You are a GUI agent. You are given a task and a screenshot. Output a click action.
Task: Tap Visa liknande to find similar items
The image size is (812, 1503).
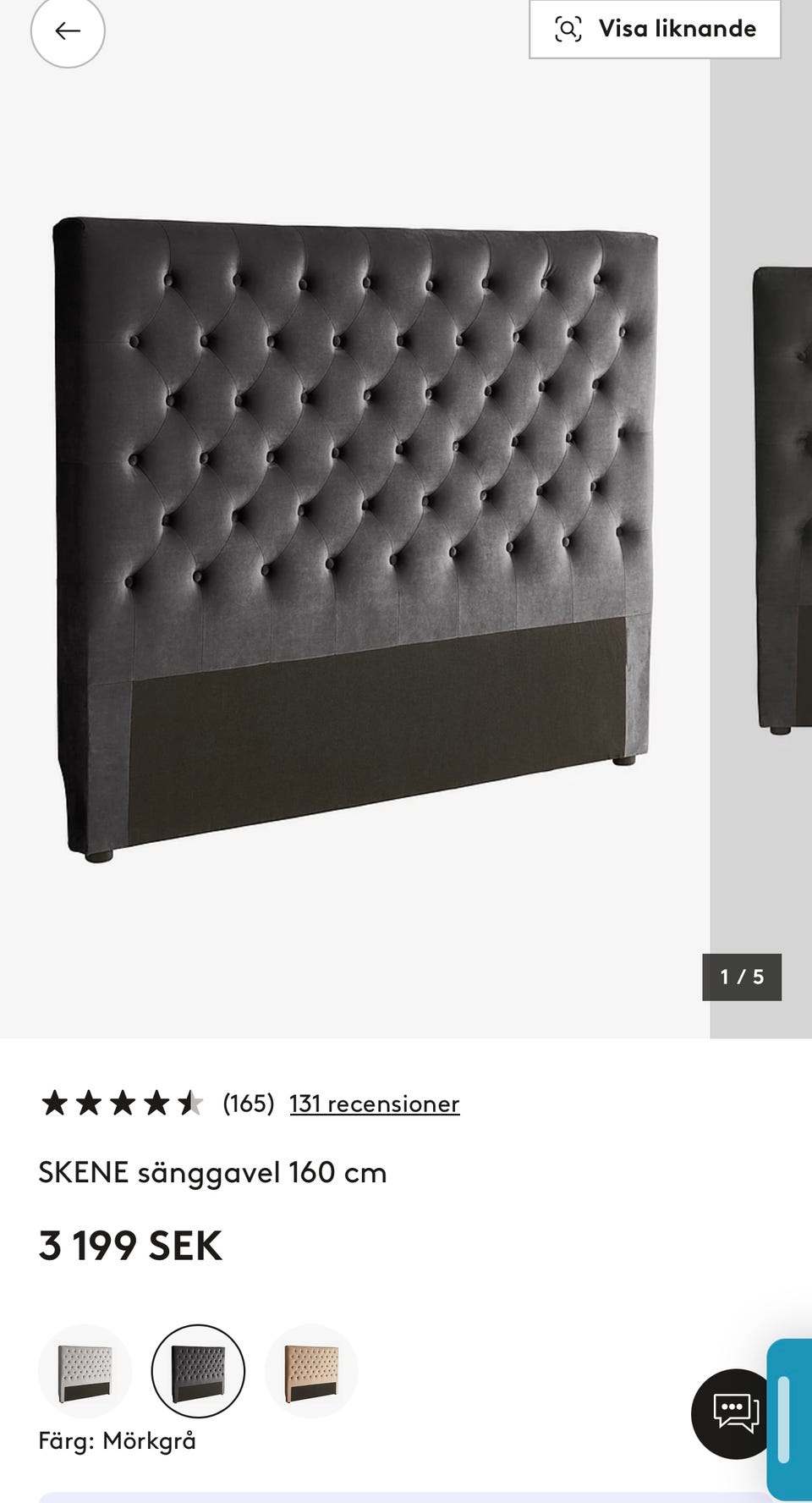point(655,29)
